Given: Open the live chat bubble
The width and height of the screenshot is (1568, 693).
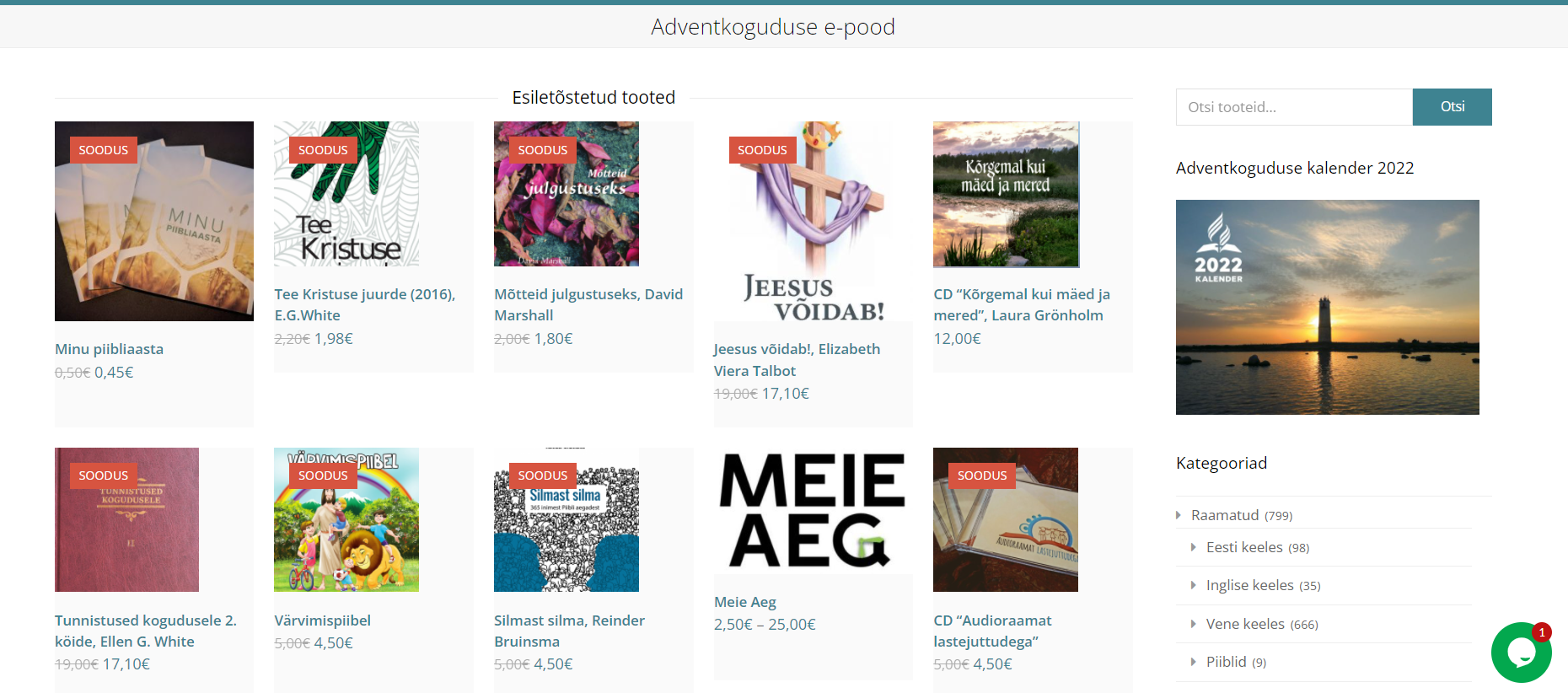Looking at the screenshot, I should point(1521,653).
